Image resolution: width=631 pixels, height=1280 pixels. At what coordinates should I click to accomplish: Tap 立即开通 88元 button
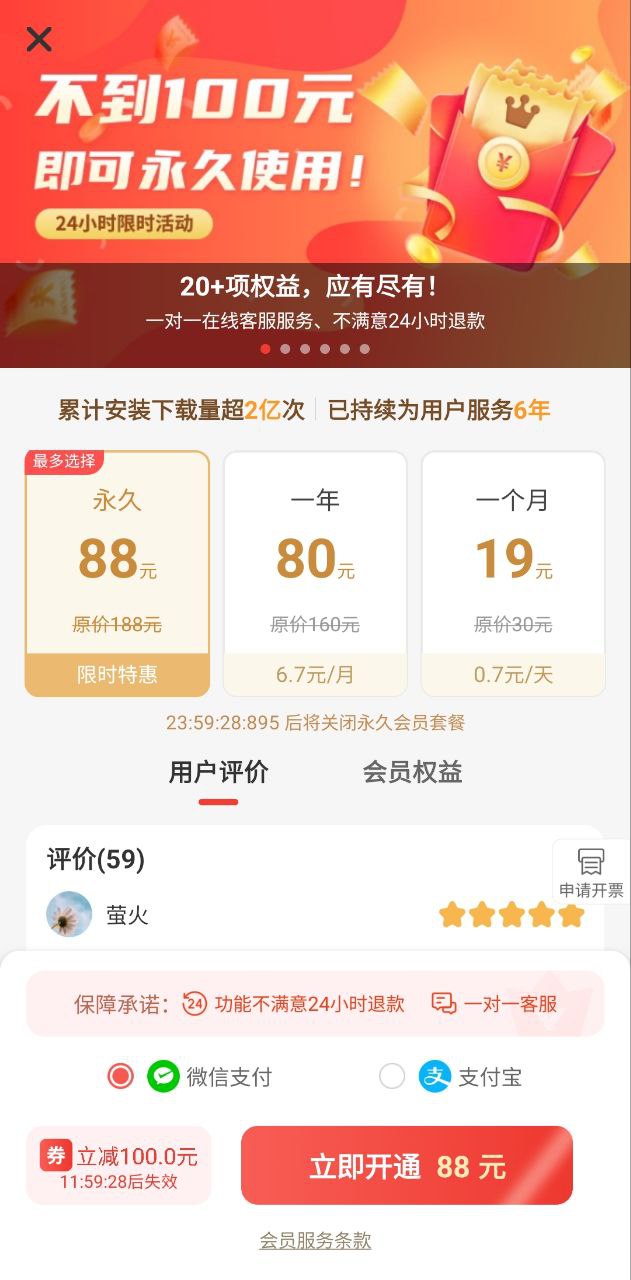click(x=407, y=1166)
